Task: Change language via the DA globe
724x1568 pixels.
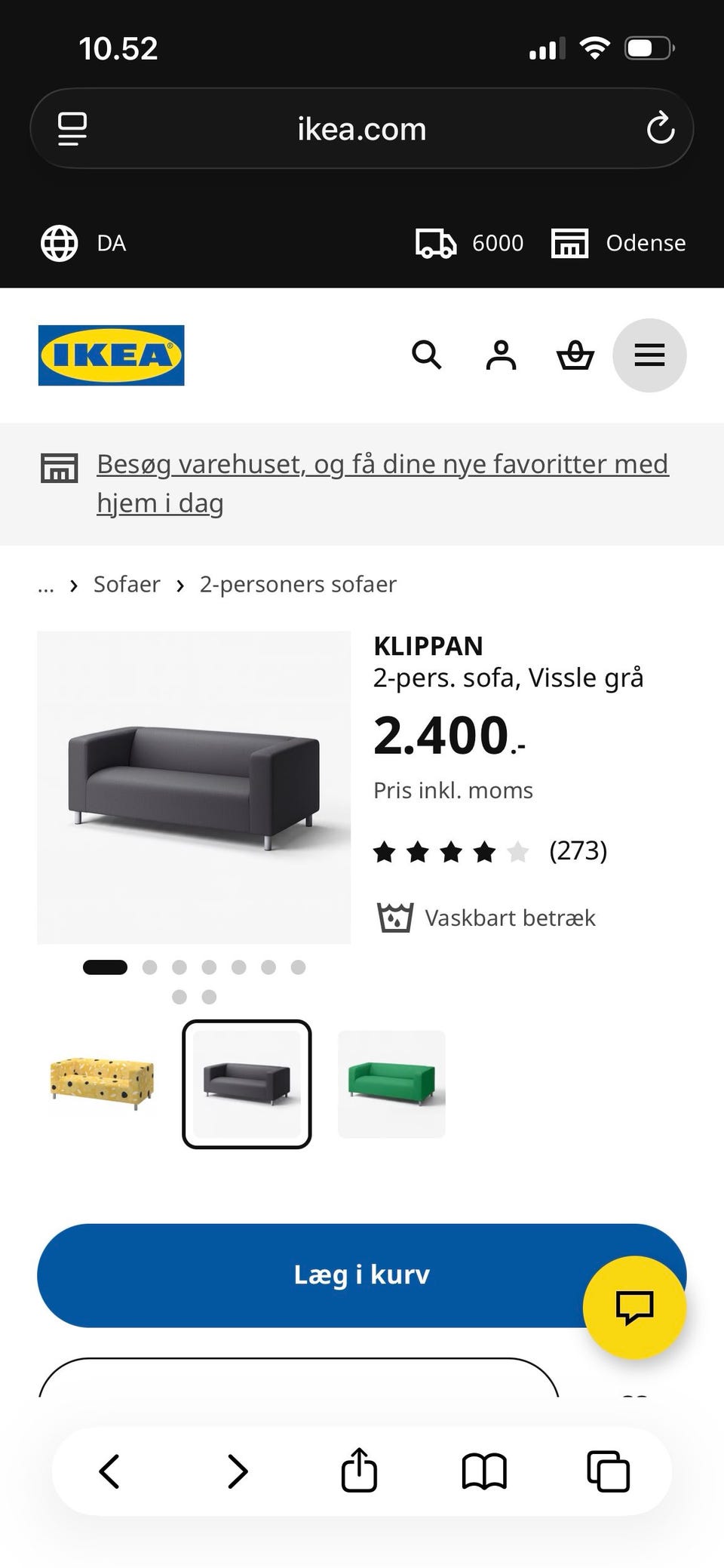Action: point(83,243)
